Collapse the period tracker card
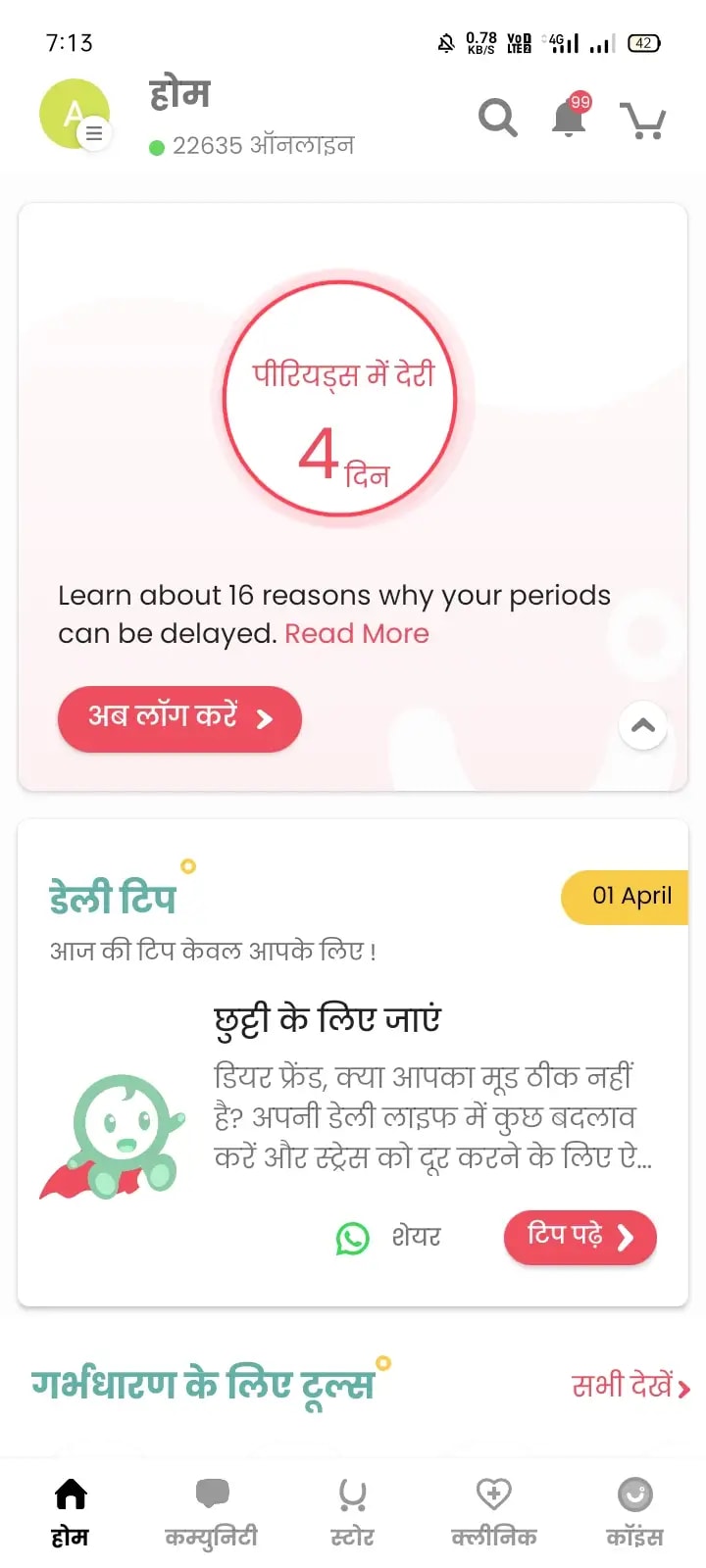 pyautogui.click(x=643, y=726)
